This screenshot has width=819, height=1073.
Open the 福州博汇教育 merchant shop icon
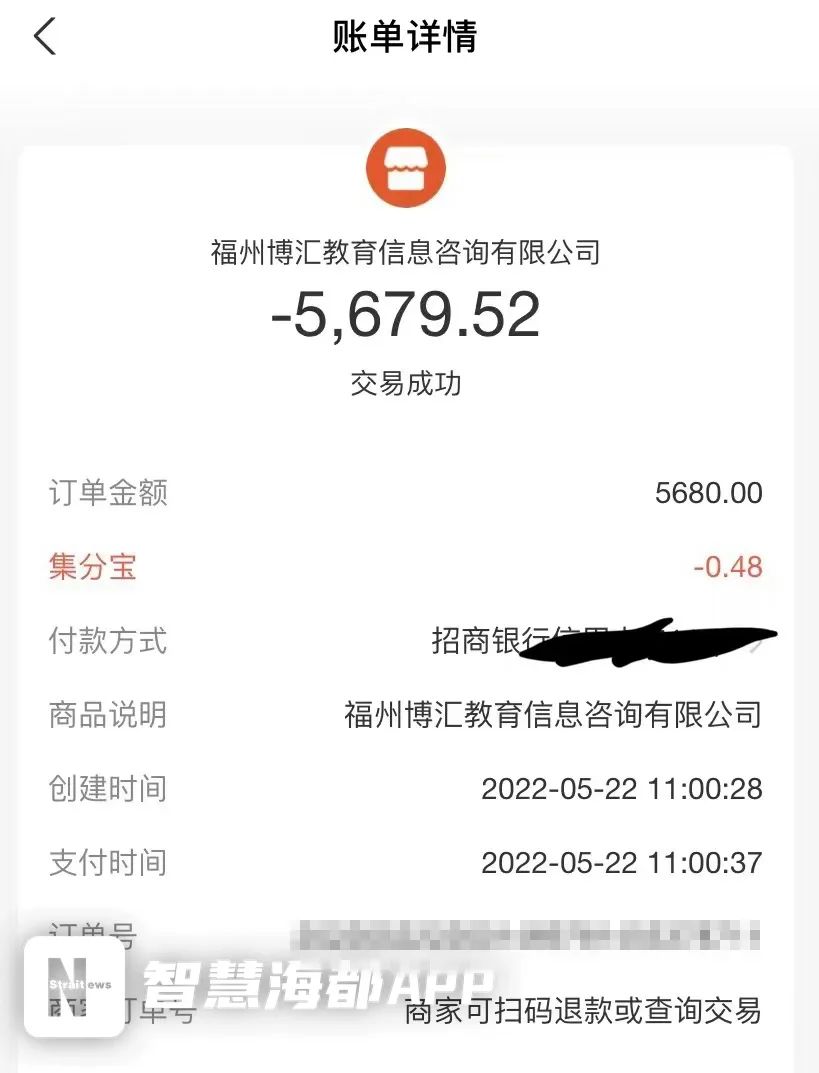click(x=405, y=168)
